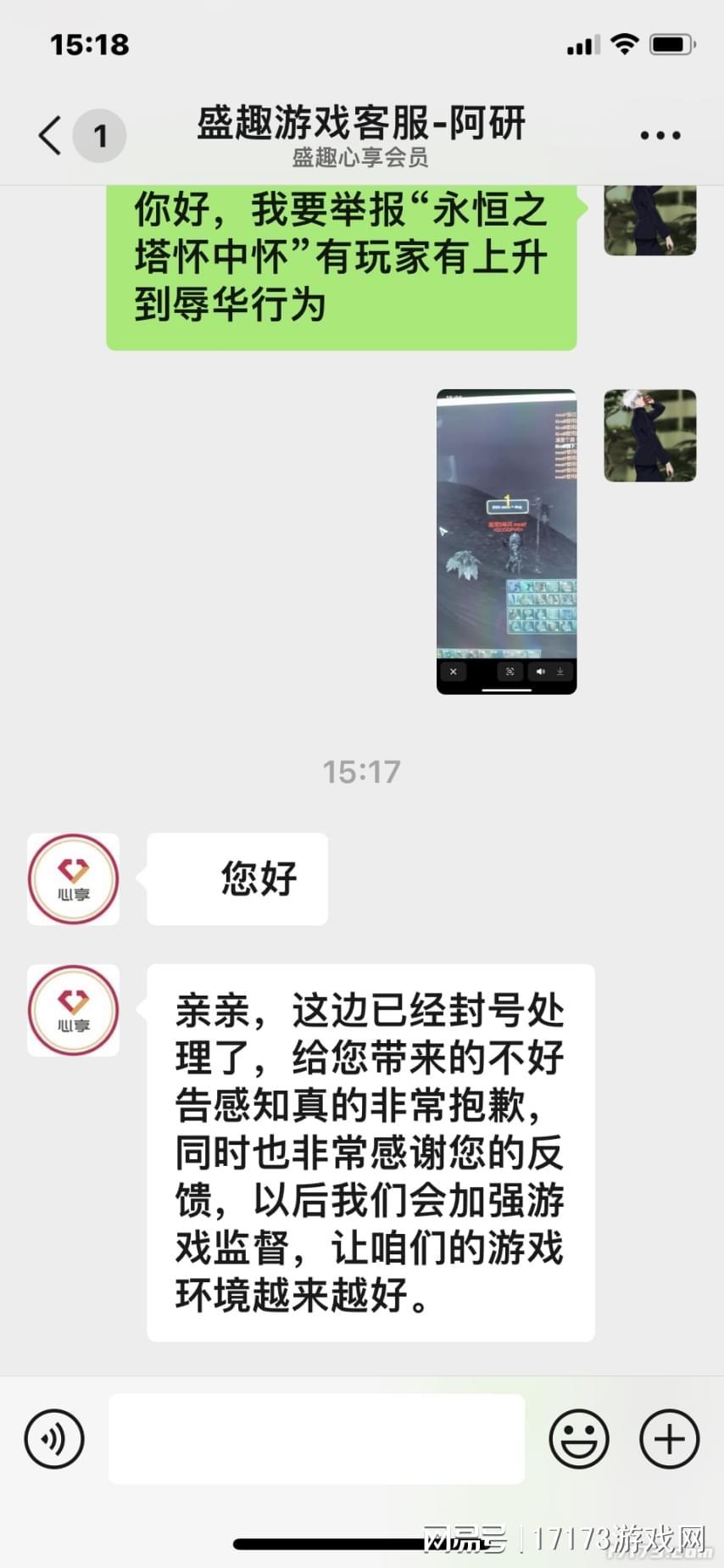Open the plus attachments panel
The width and height of the screenshot is (724, 1568).
click(x=669, y=1439)
